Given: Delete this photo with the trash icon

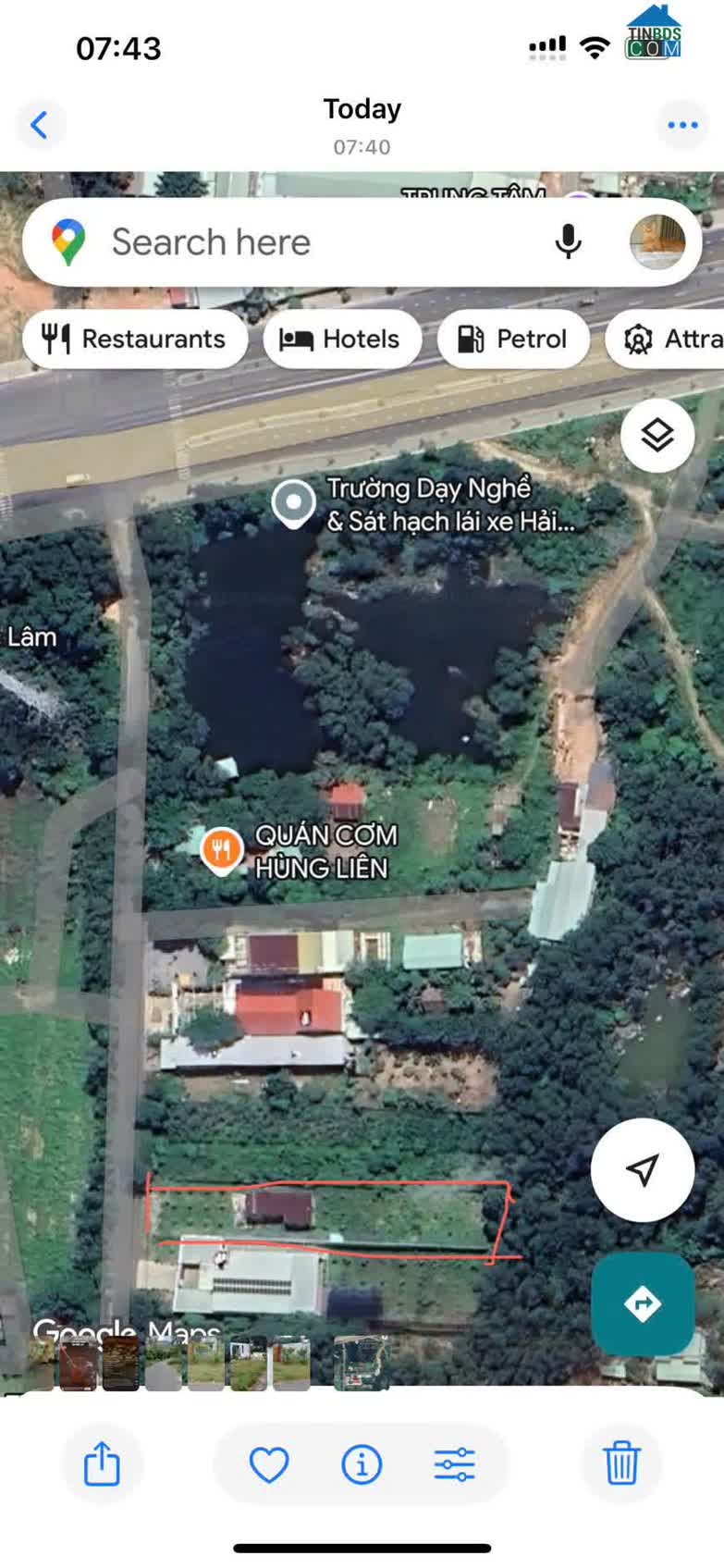Looking at the screenshot, I should (x=621, y=1463).
